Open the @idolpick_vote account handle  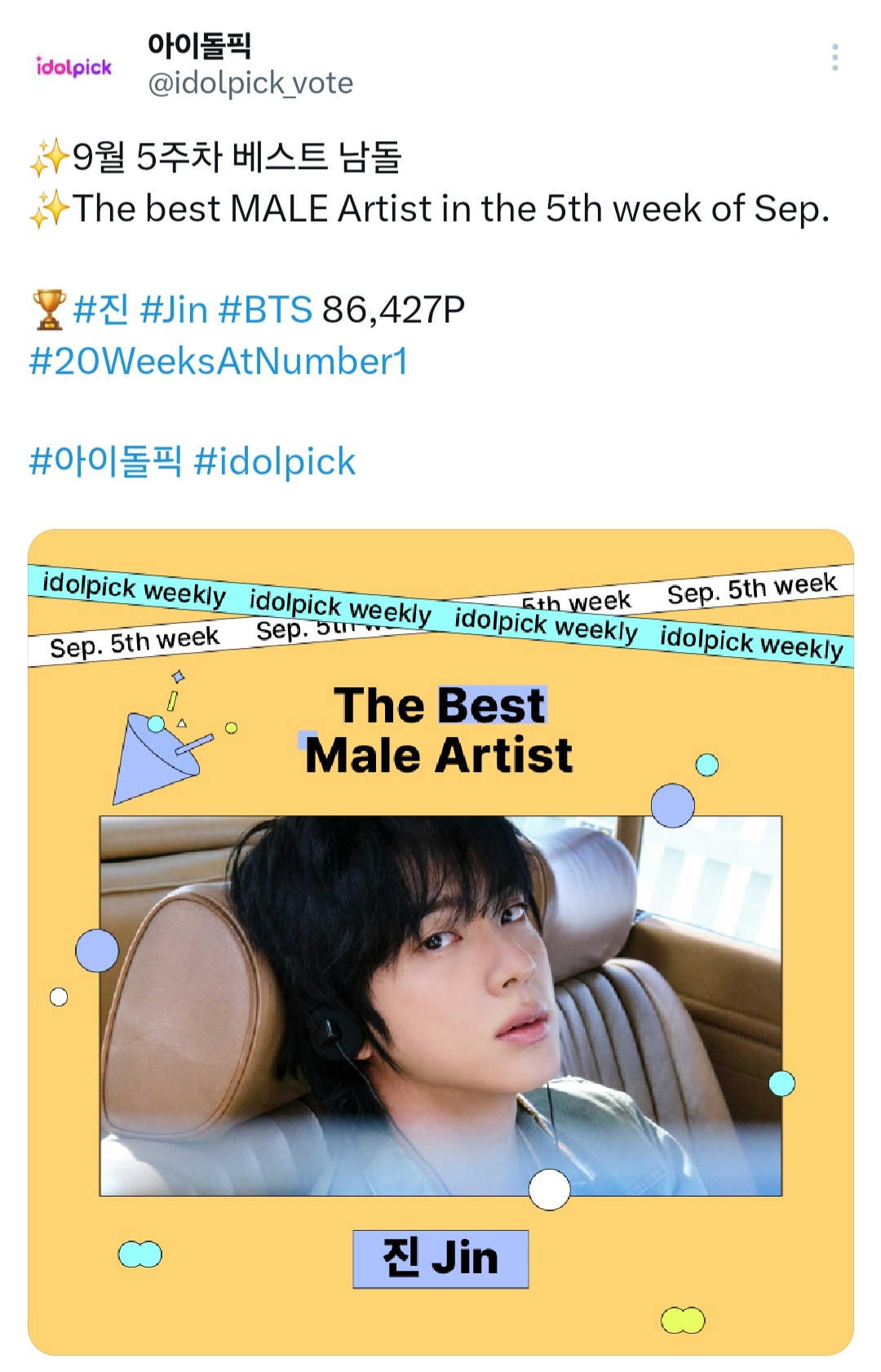(250, 83)
